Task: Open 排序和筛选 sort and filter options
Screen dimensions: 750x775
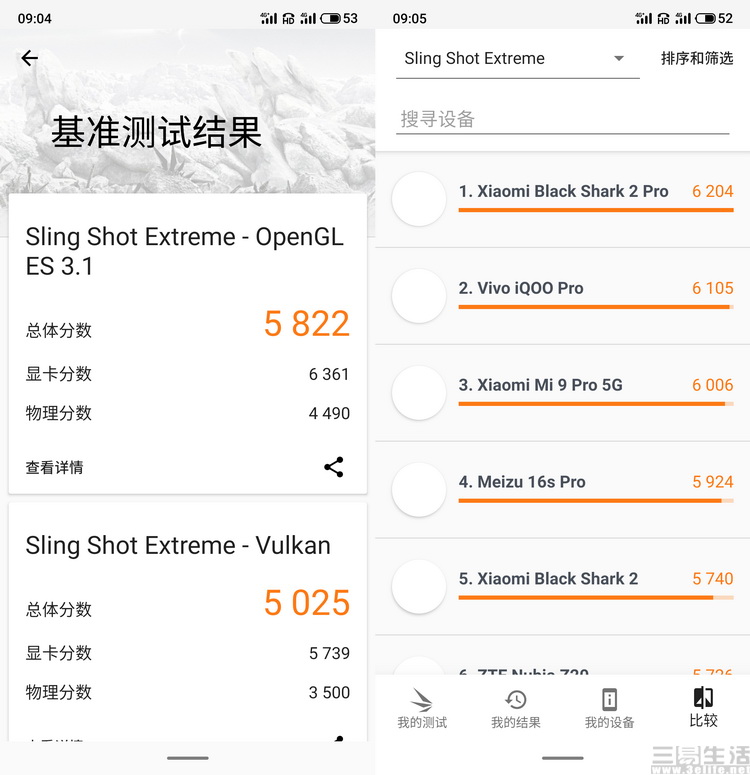Action: click(697, 58)
